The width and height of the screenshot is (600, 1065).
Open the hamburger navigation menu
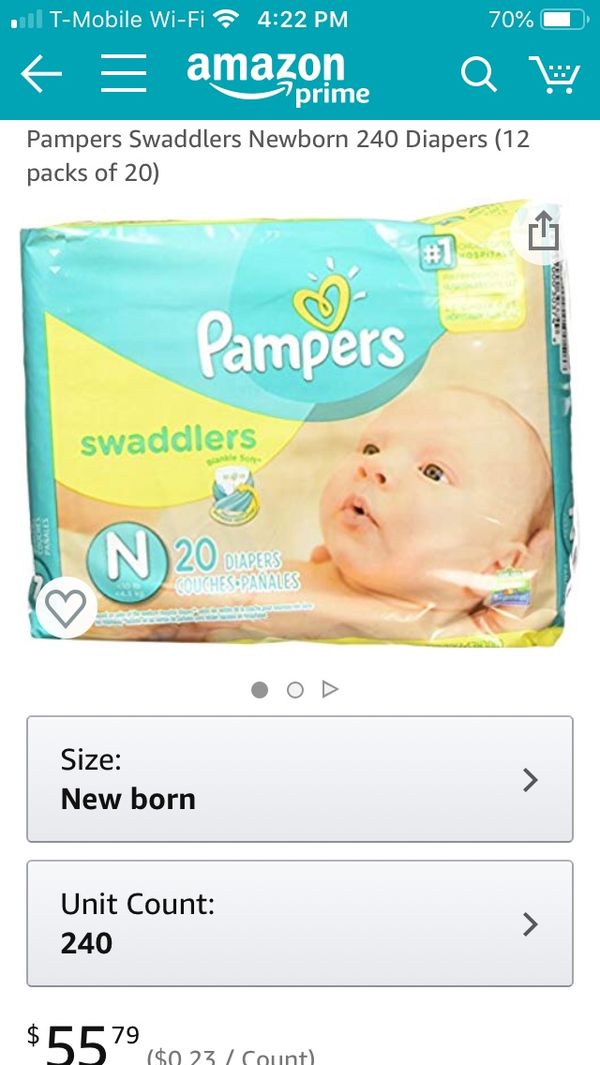coord(123,76)
